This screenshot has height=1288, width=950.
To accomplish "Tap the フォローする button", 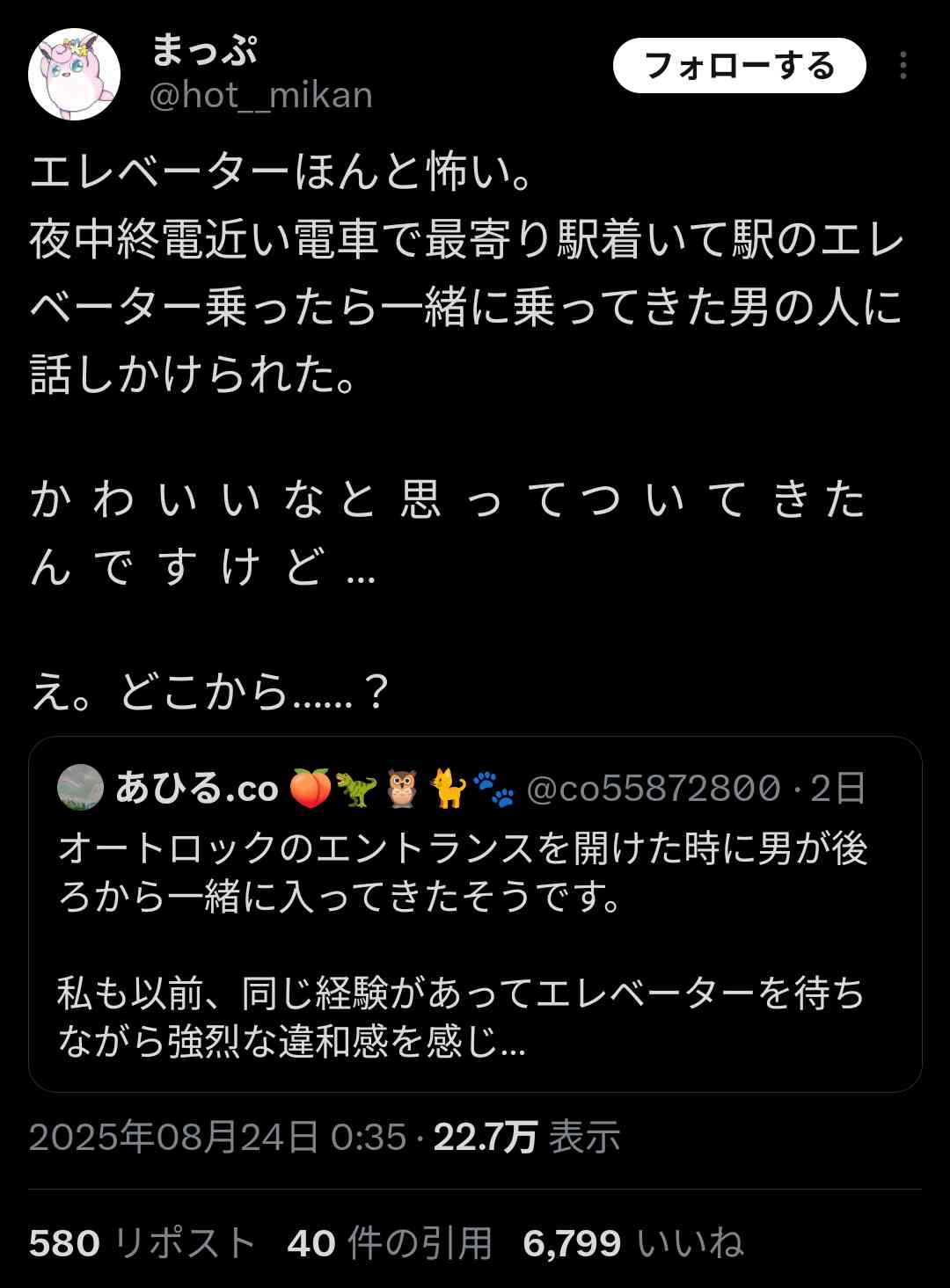I will point(739,66).
